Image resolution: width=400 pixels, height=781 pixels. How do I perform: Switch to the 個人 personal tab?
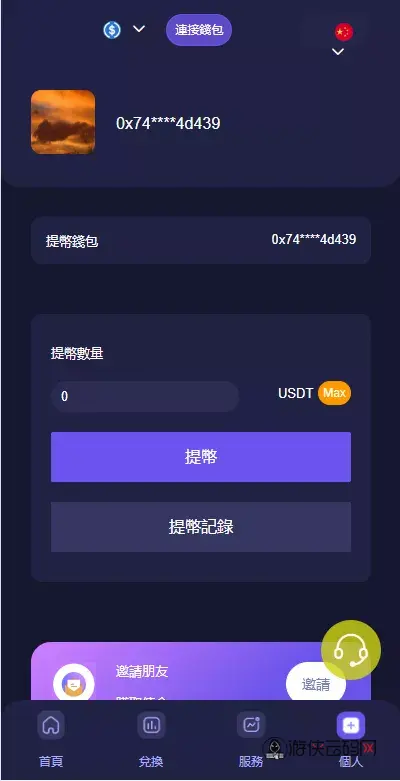[x=351, y=740]
